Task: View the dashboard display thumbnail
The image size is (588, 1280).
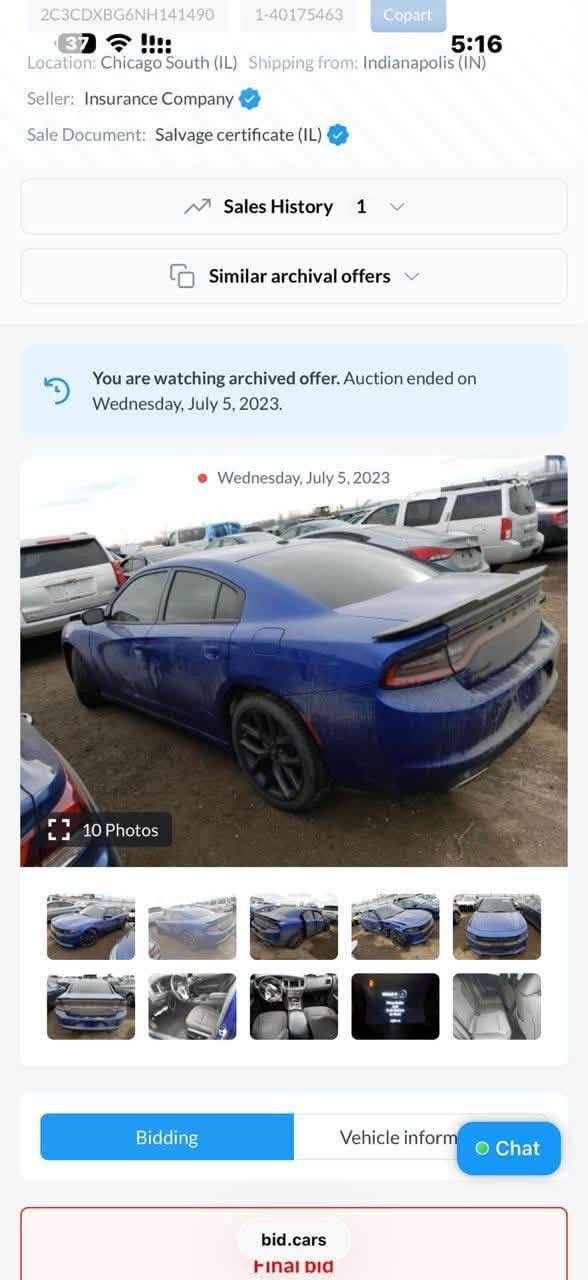Action: (395, 1006)
